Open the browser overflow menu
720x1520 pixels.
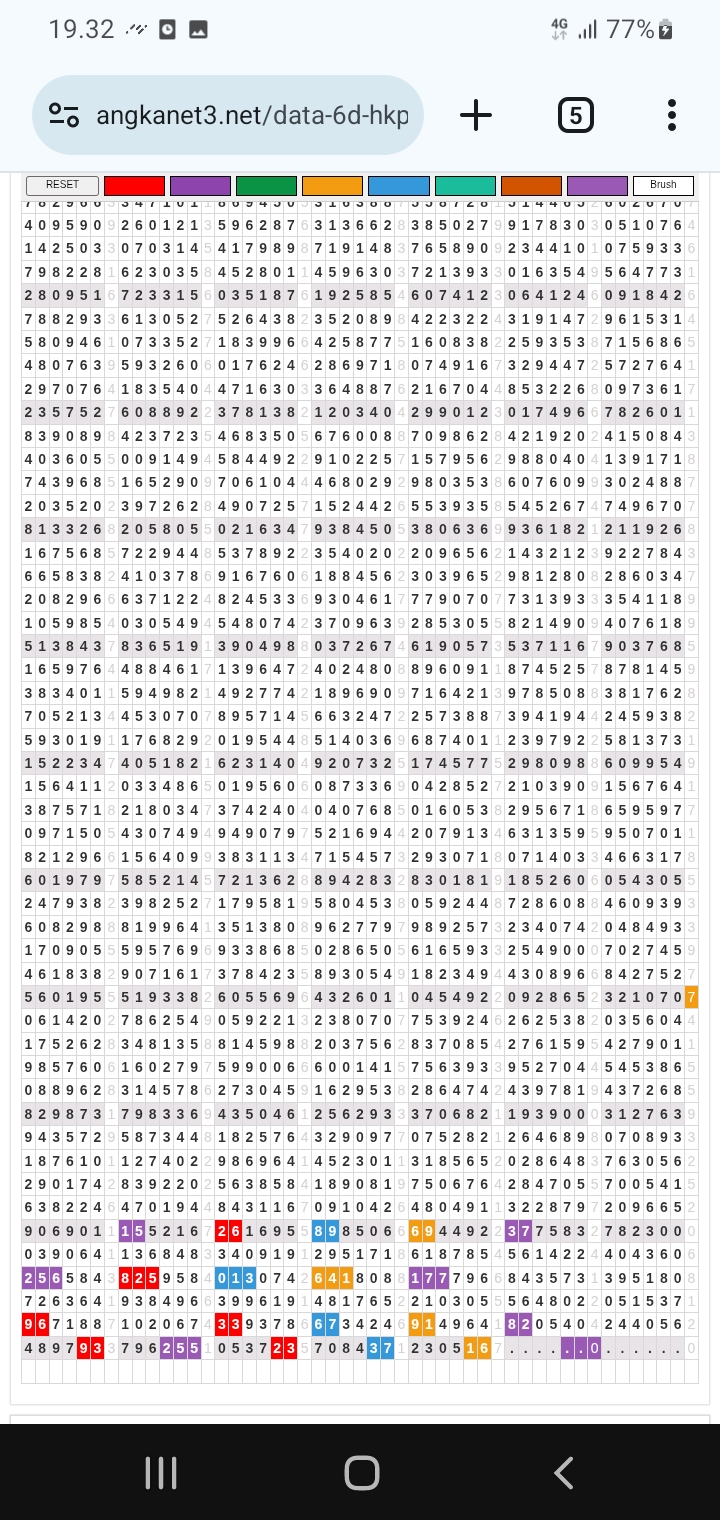click(671, 116)
